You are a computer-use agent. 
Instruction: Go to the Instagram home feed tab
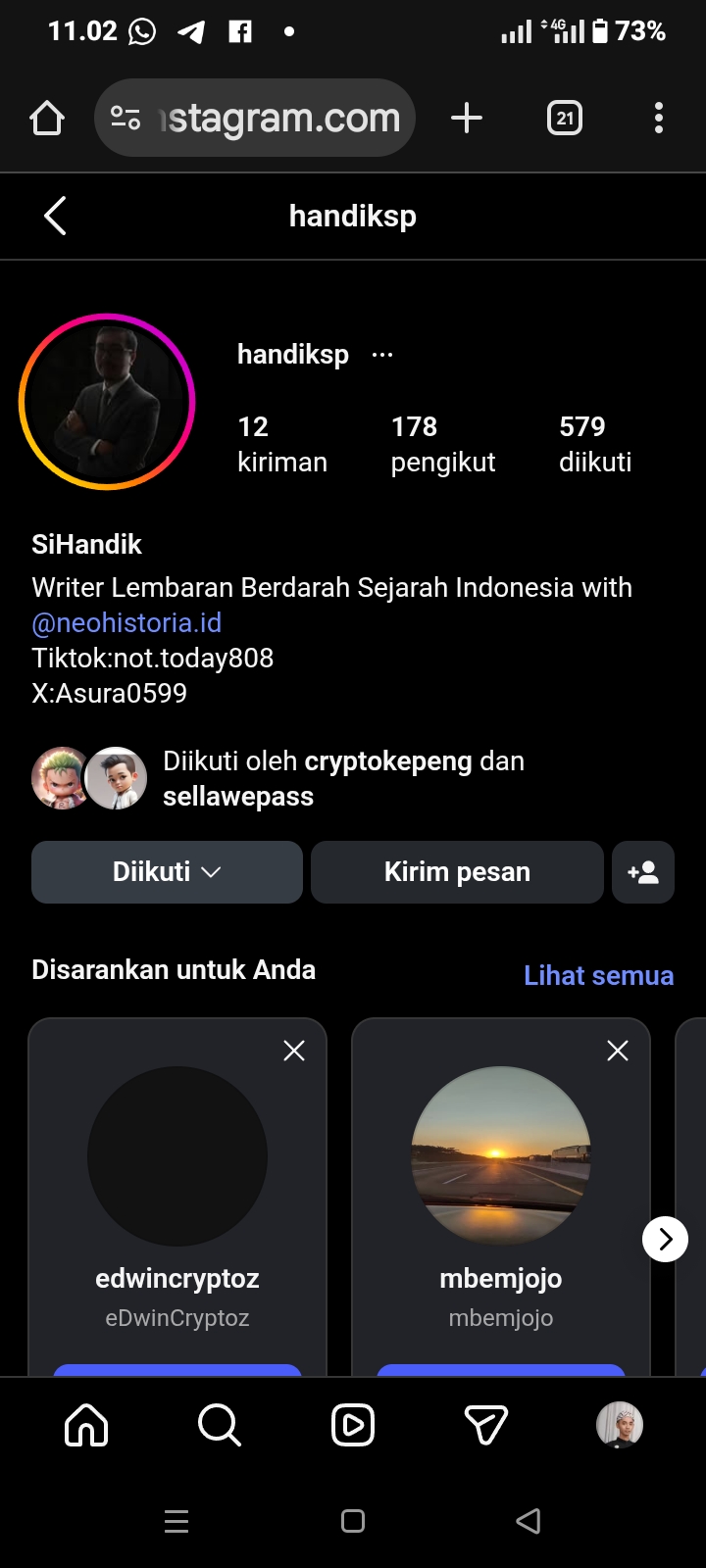point(86,1425)
